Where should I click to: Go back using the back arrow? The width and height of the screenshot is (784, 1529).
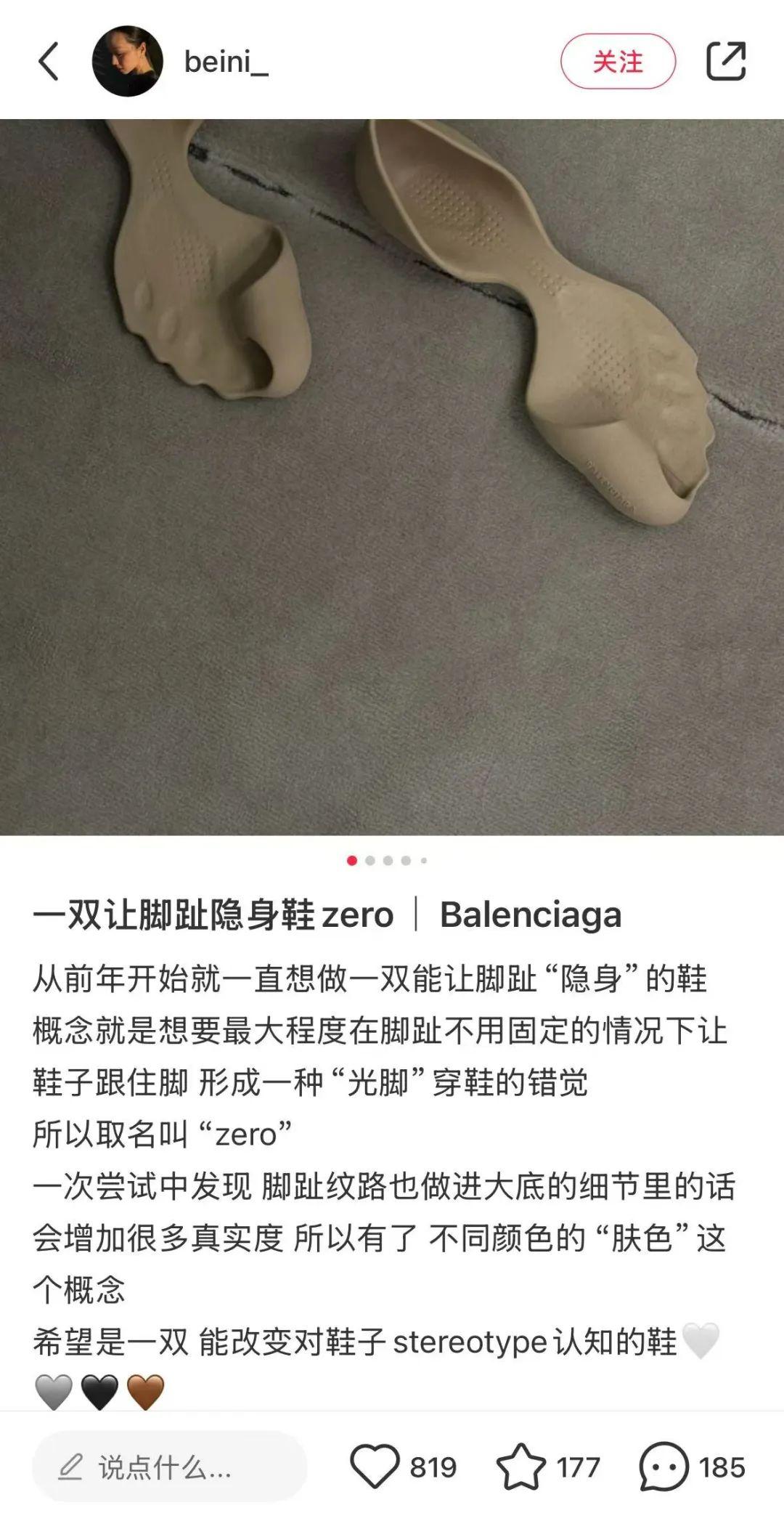pos(49,61)
